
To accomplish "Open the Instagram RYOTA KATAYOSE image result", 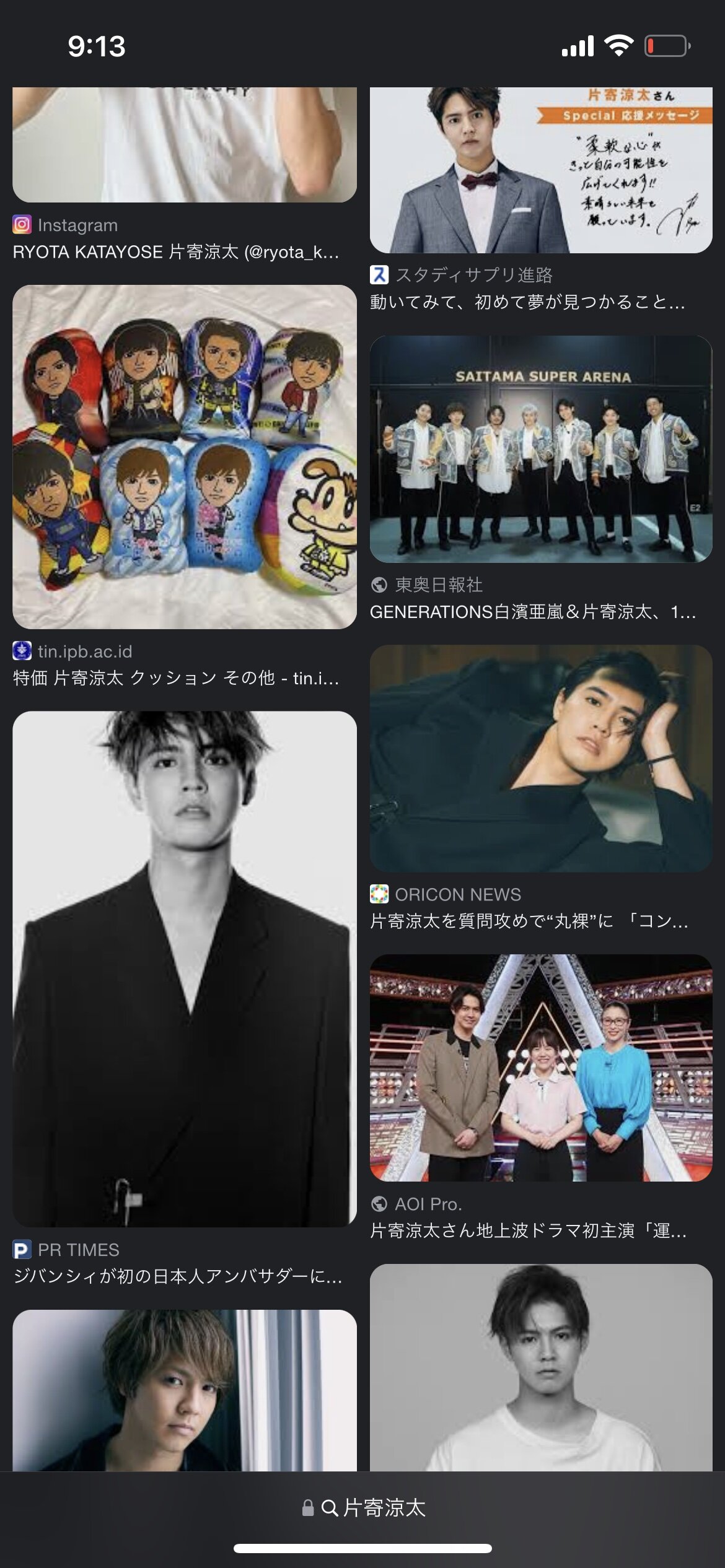I will pos(184,146).
